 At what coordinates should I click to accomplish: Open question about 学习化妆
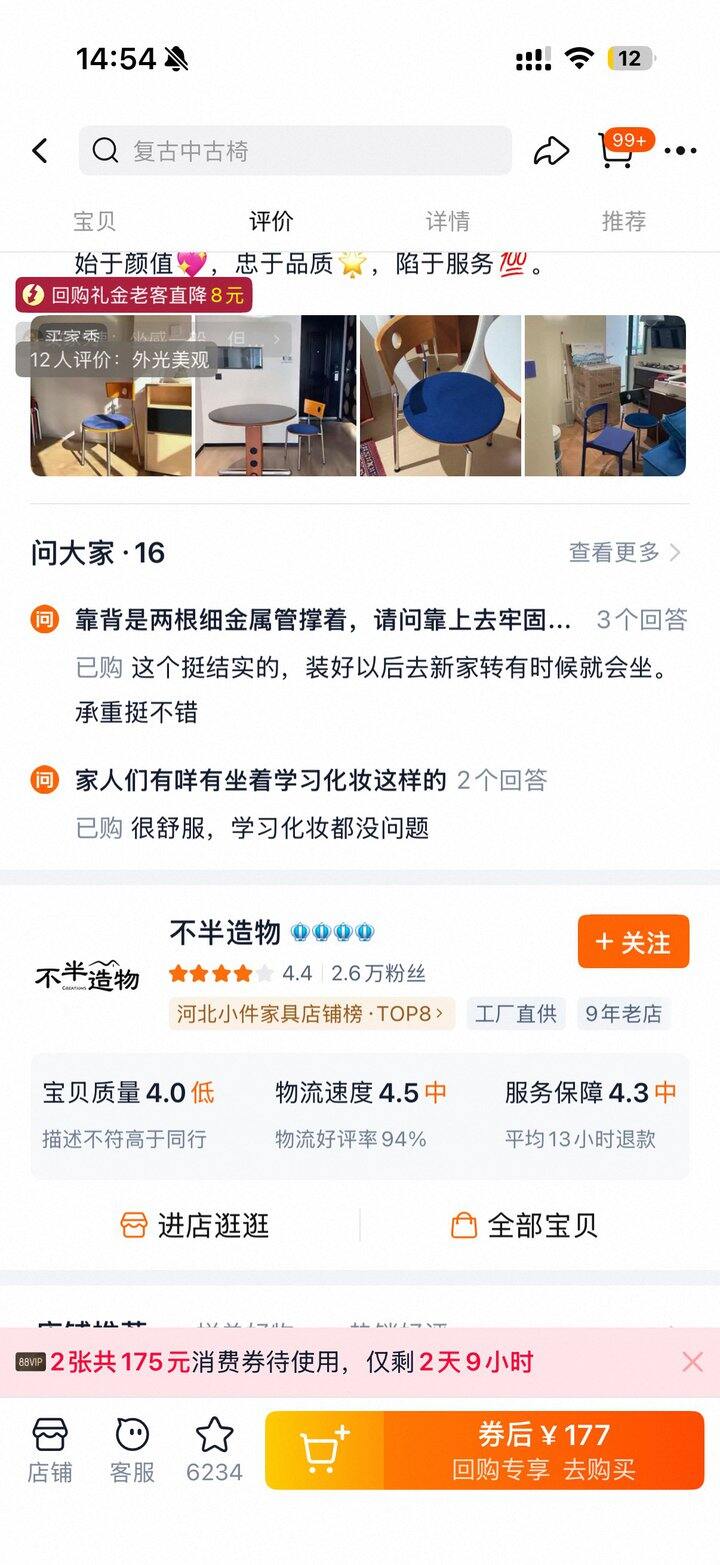[261, 780]
